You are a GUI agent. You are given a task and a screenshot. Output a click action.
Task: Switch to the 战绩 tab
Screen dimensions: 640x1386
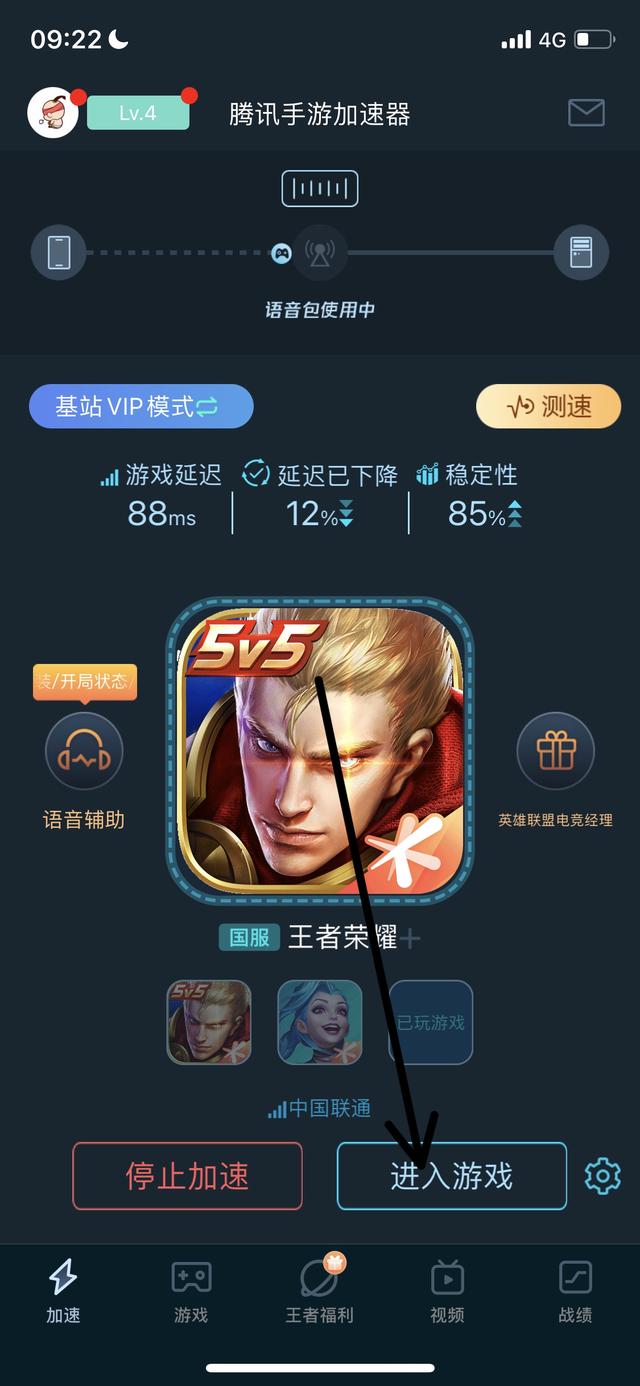pyautogui.click(x=575, y=1292)
